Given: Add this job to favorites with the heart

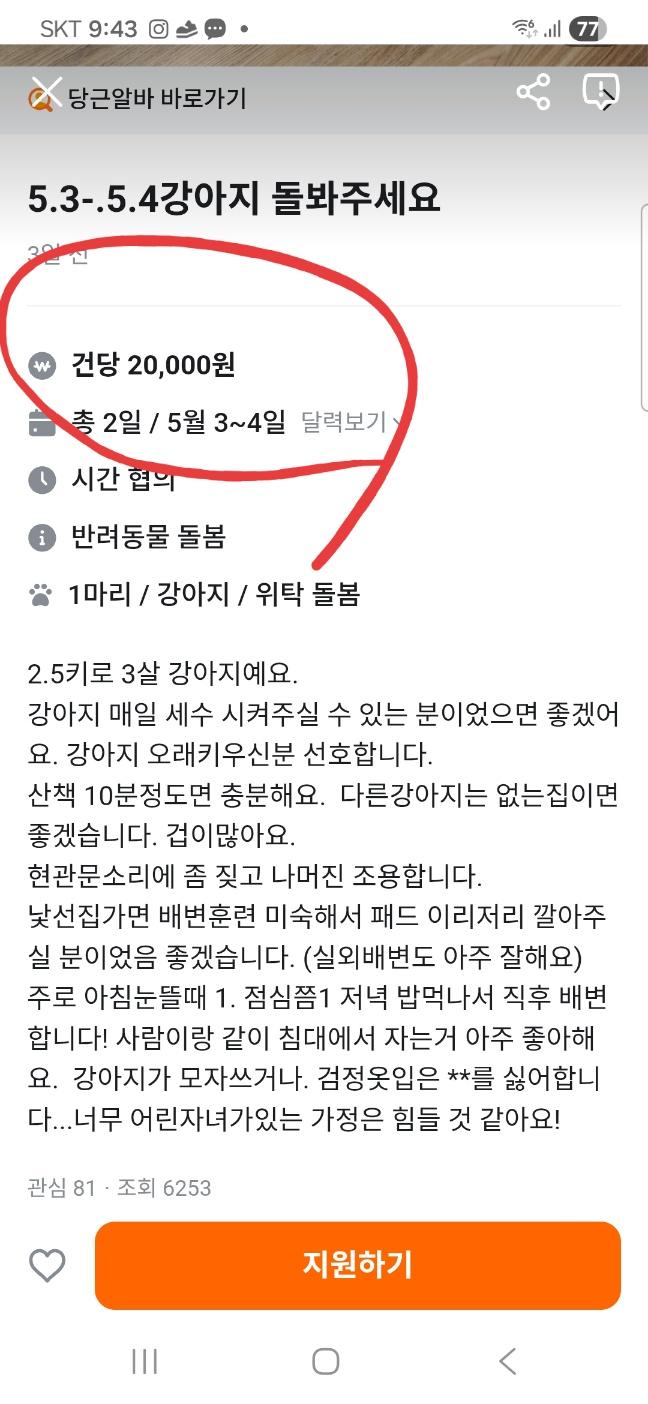Looking at the screenshot, I should coord(47,1265).
